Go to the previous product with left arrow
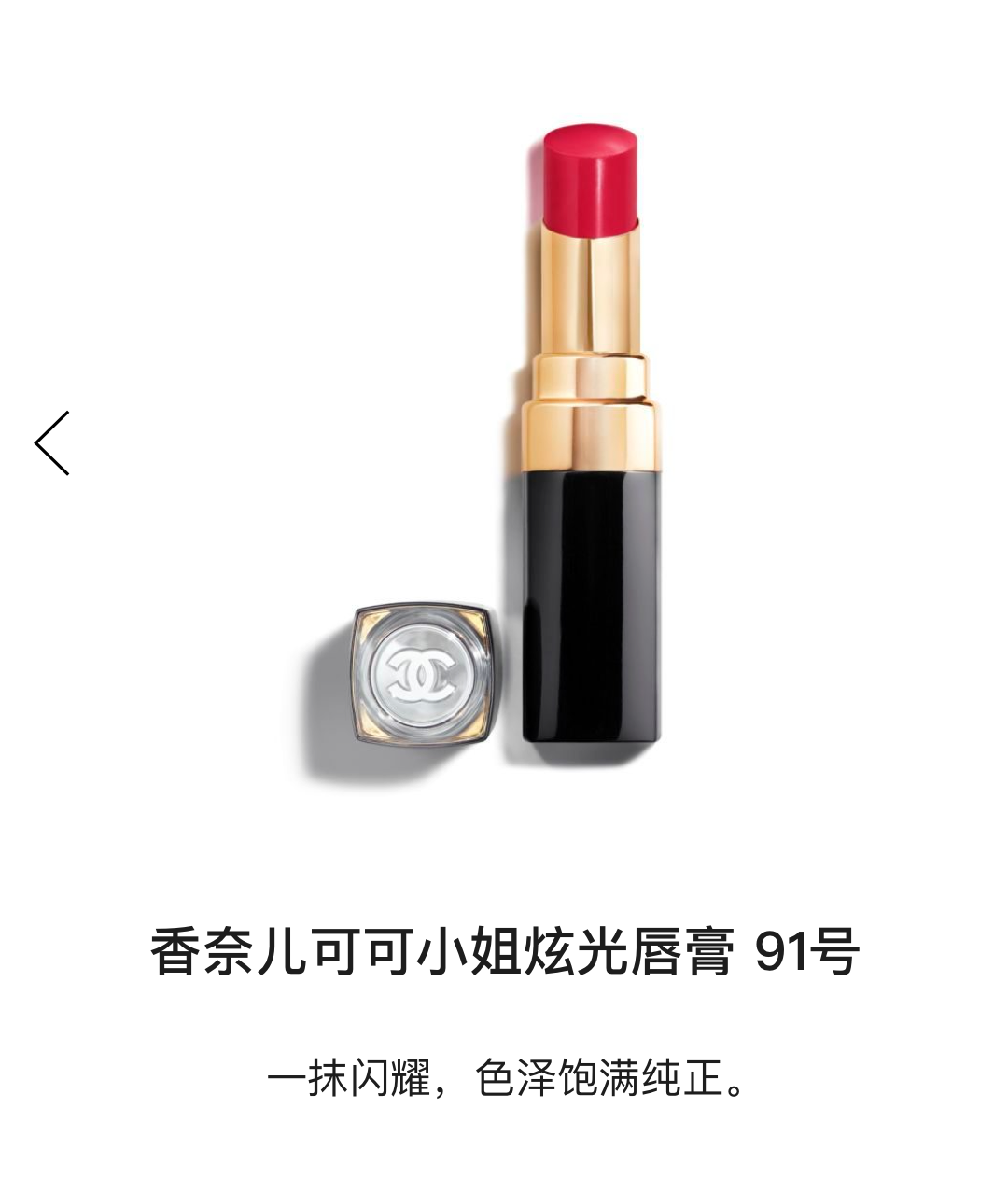1008x1178 pixels. pos(52,442)
